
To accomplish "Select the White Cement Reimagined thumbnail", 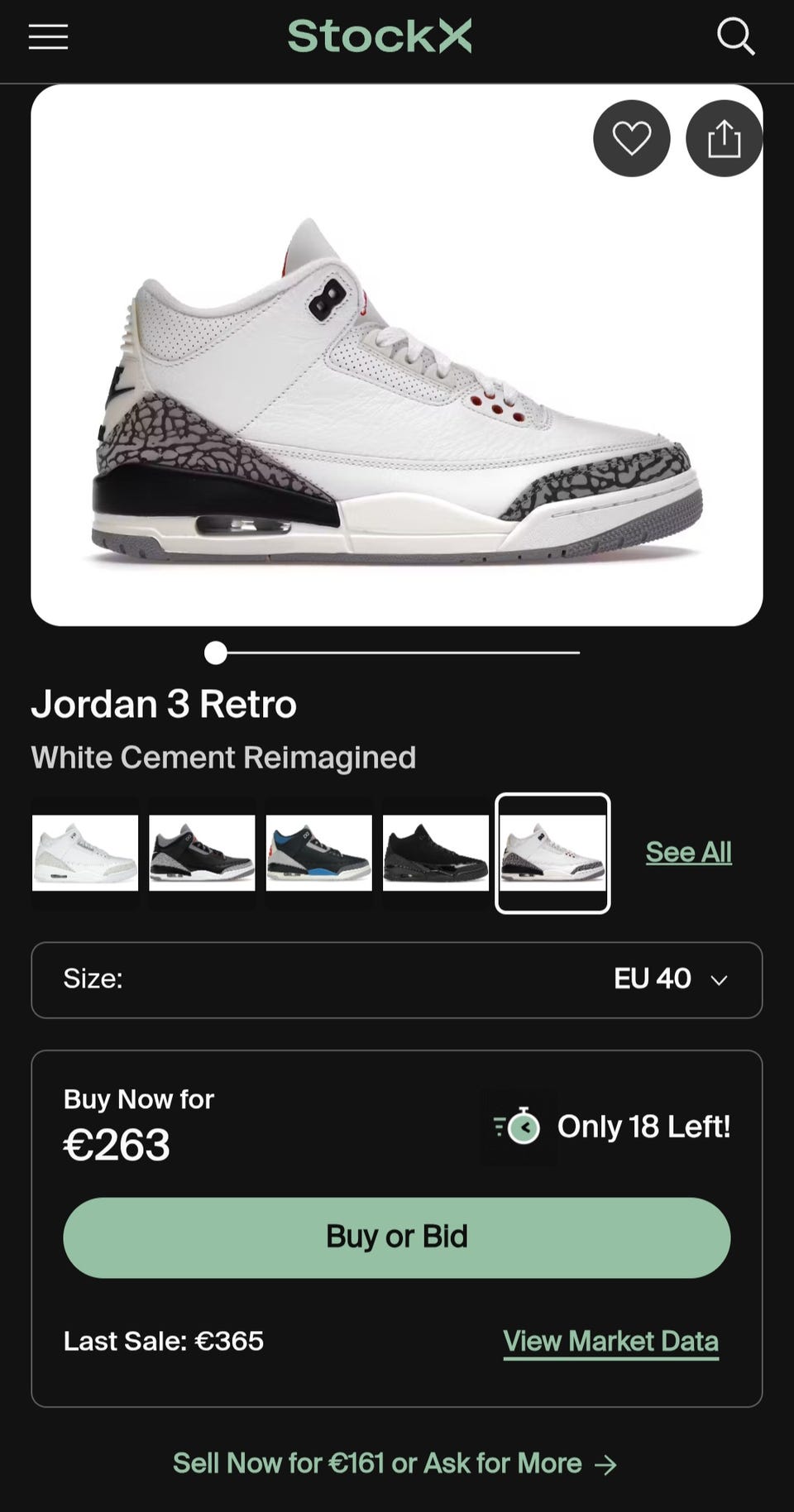I will click(x=552, y=853).
